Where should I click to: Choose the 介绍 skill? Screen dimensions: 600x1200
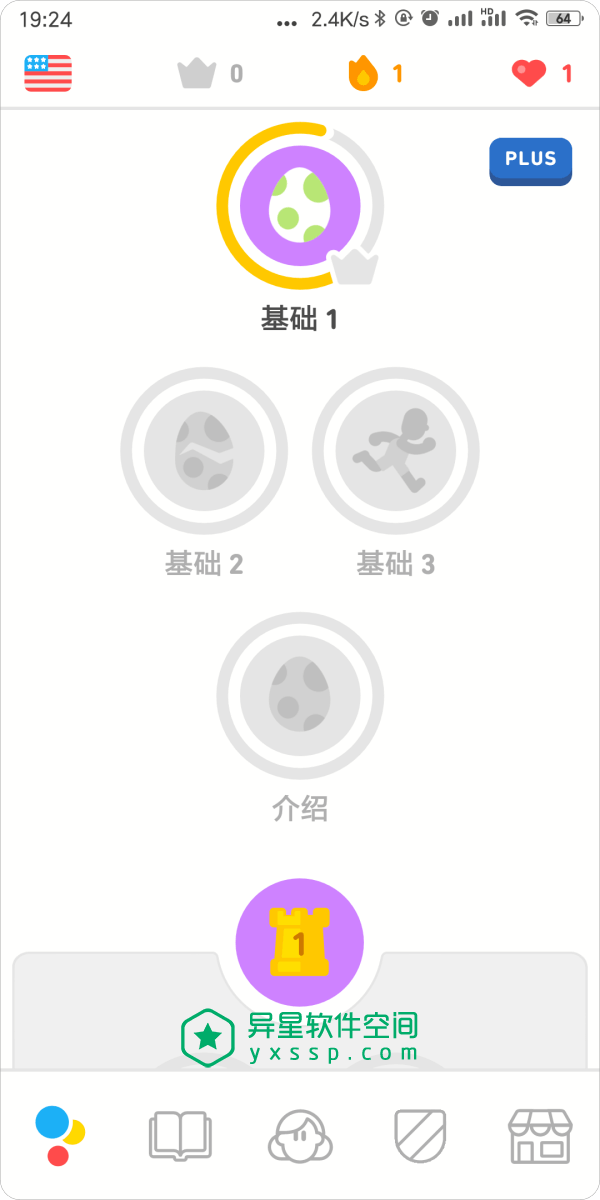tap(300, 695)
